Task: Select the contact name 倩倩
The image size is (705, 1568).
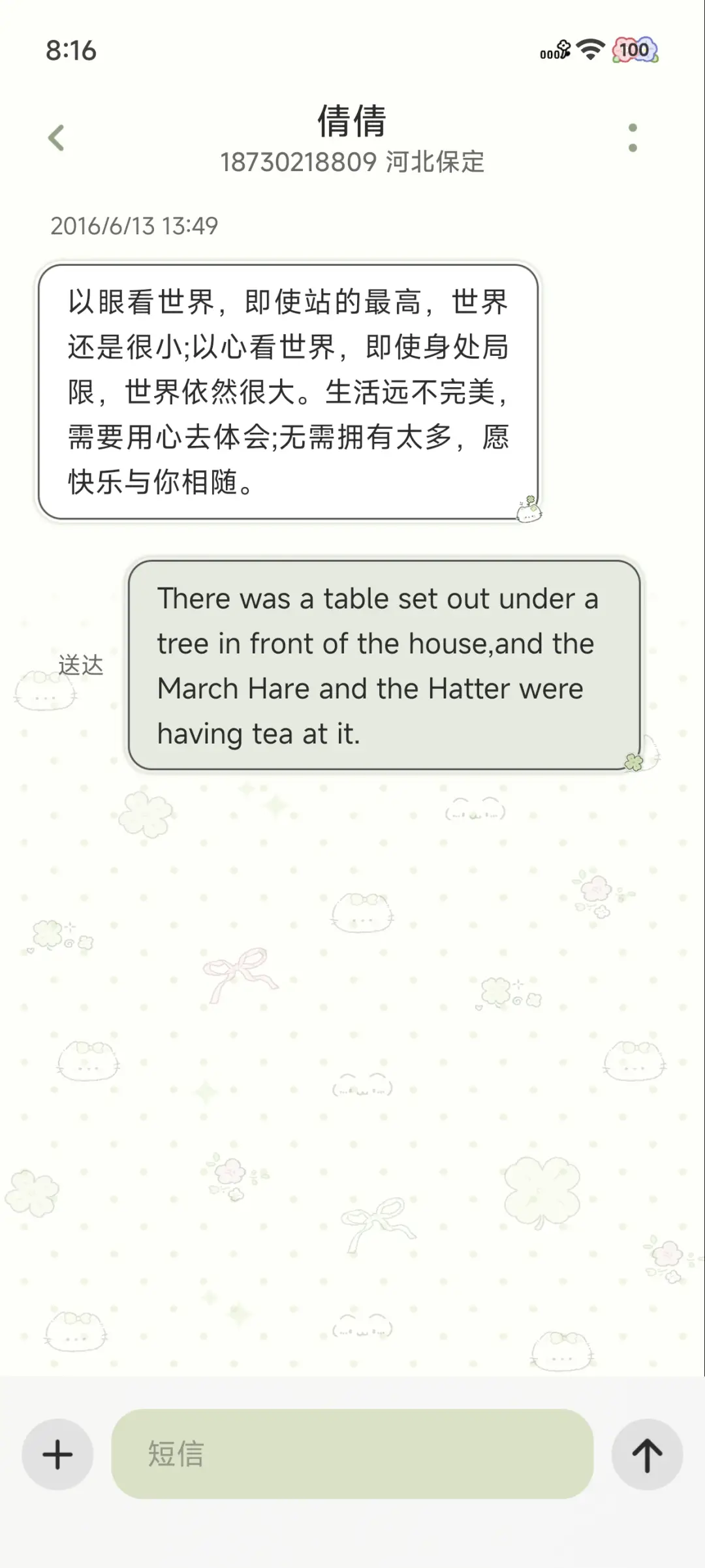Action: (352, 121)
